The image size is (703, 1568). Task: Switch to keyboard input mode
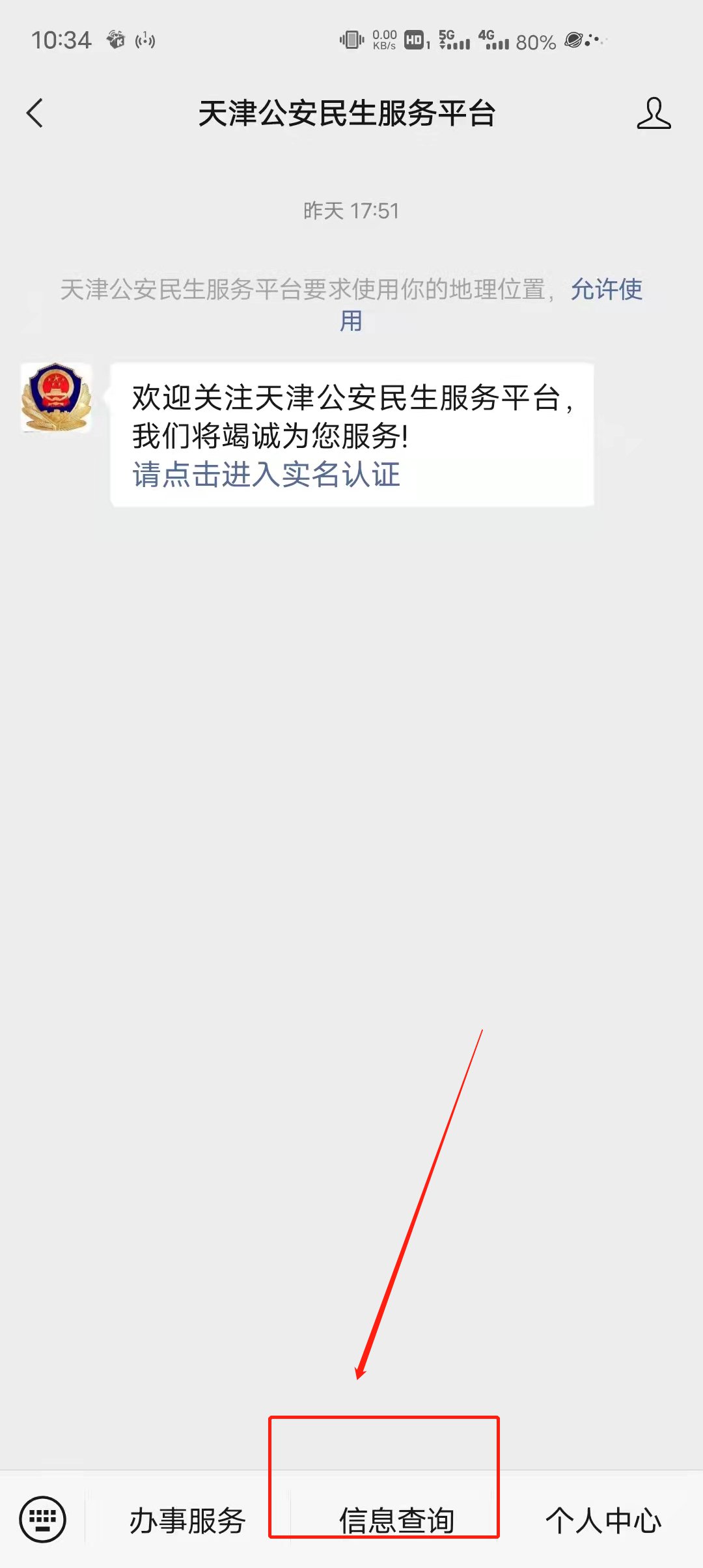click(x=43, y=1520)
